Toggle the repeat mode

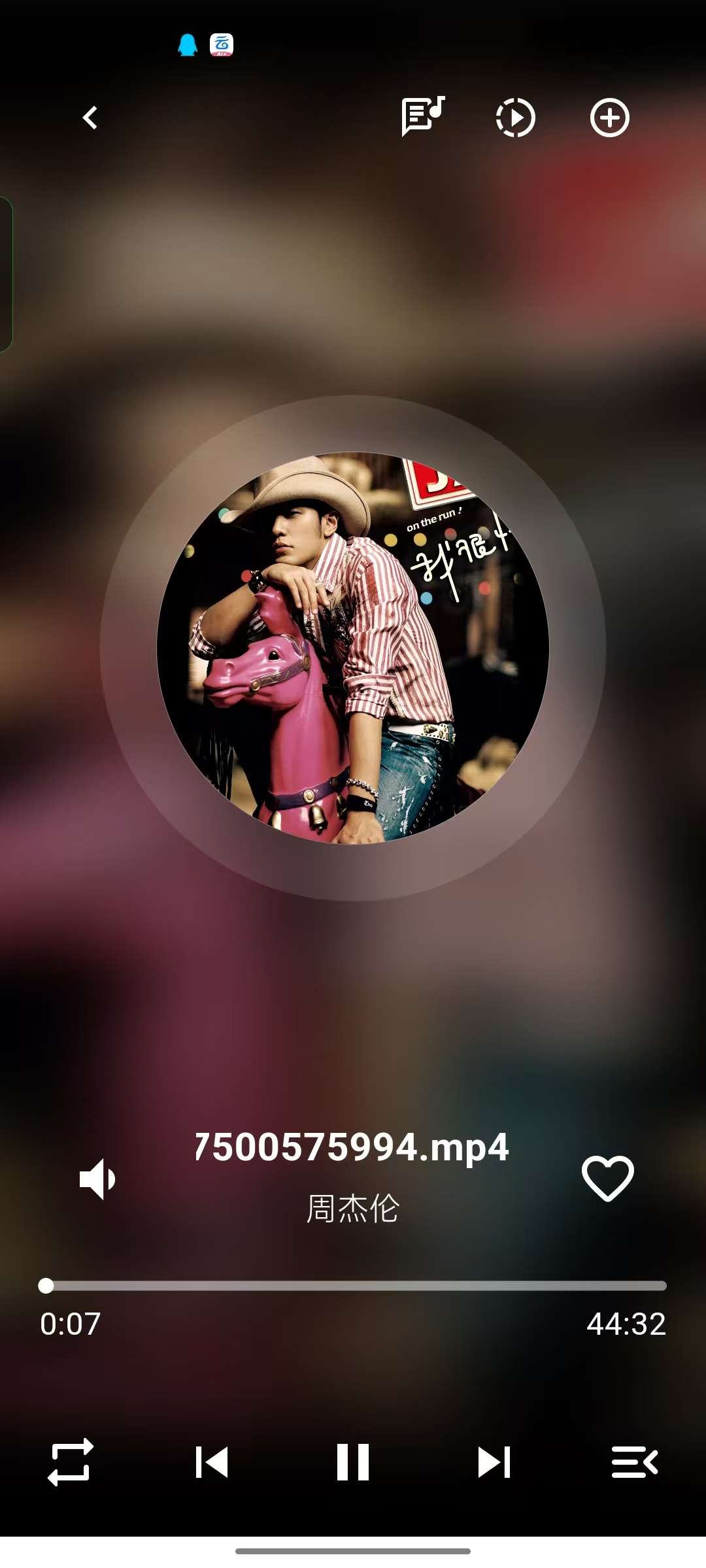[71, 1462]
